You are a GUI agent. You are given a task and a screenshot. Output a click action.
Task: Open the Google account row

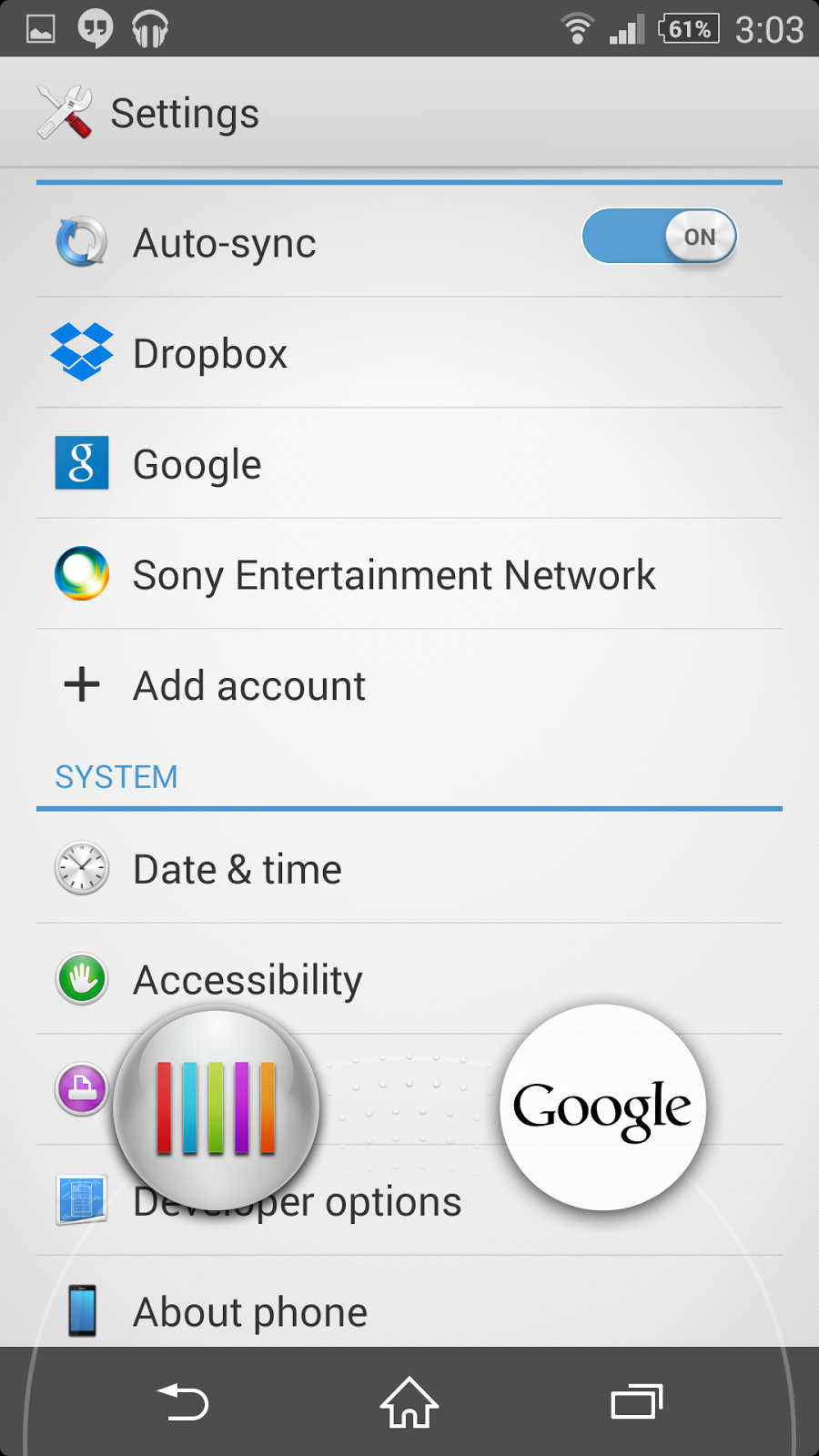(x=409, y=464)
